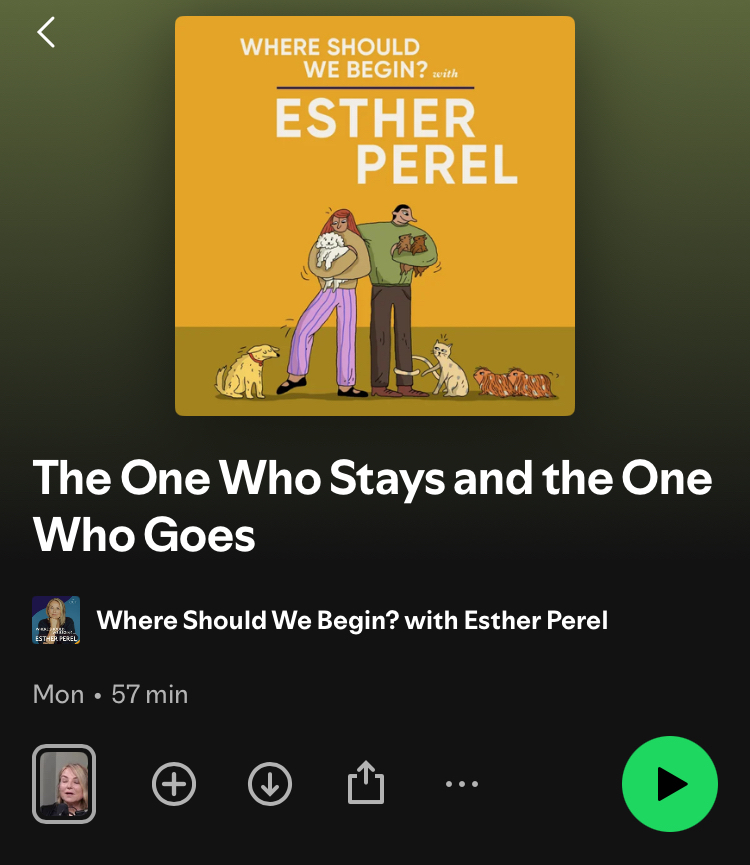Open the Where Should We Begin? show page
Viewport: 750px width, 865px height.
[x=352, y=620]
